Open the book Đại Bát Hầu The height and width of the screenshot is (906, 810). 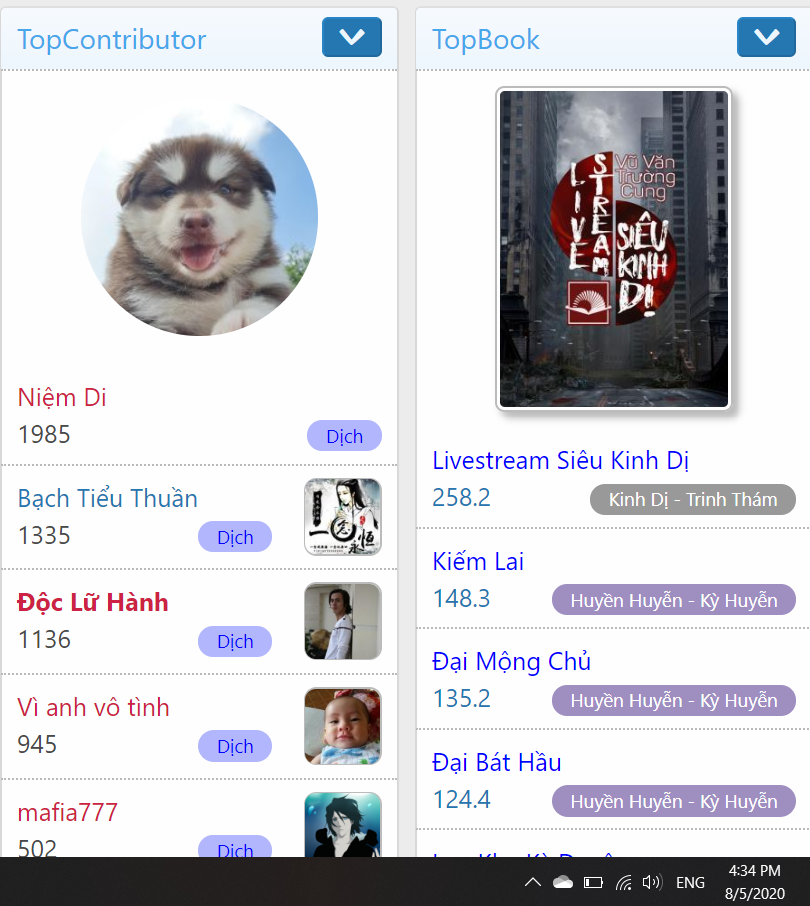(497, 763)
